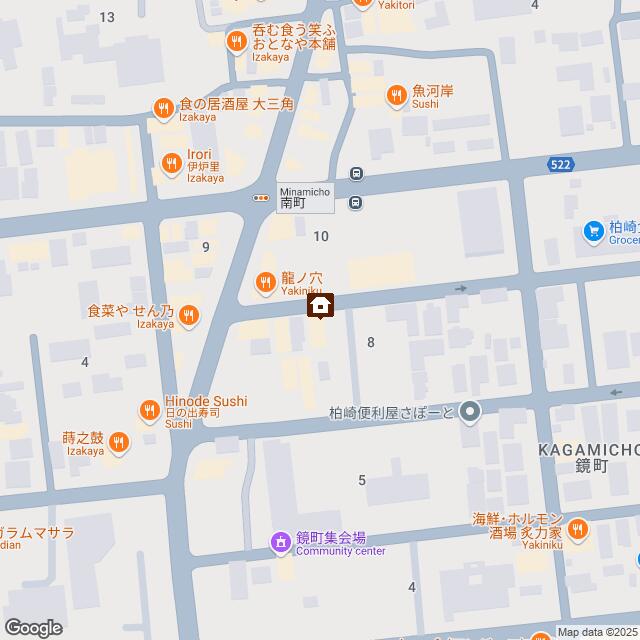Viewport: 640px width, 640px height.
Task: Select the Hinode Sushi marker
Action: 148,409
